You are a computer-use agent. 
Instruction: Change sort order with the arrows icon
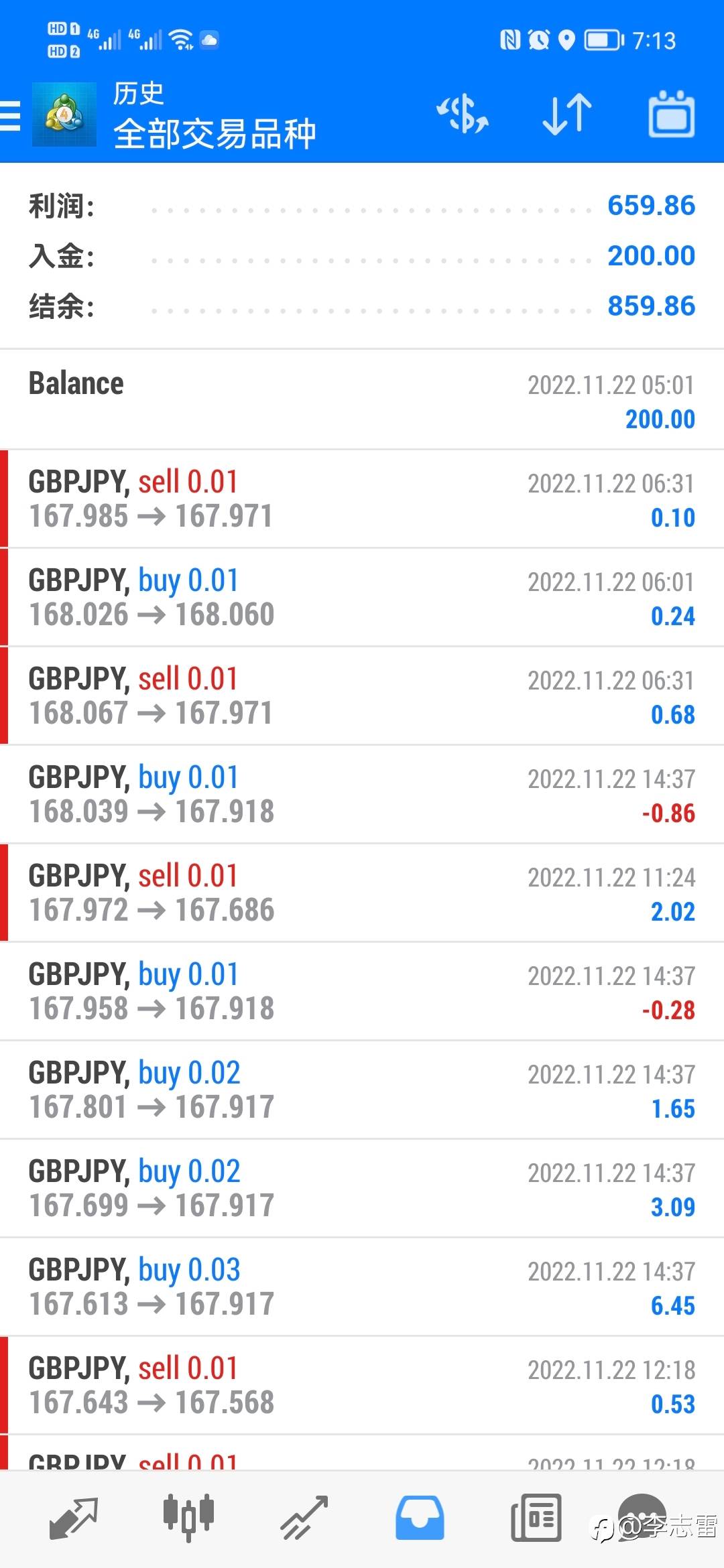566,114
